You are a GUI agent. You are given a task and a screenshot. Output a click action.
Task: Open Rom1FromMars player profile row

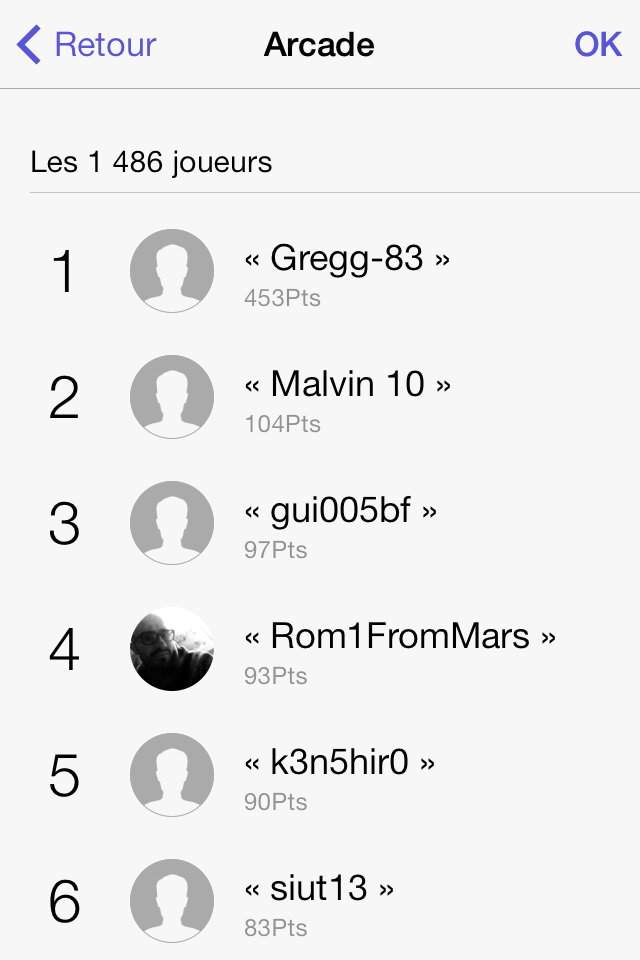coord(398,649)
